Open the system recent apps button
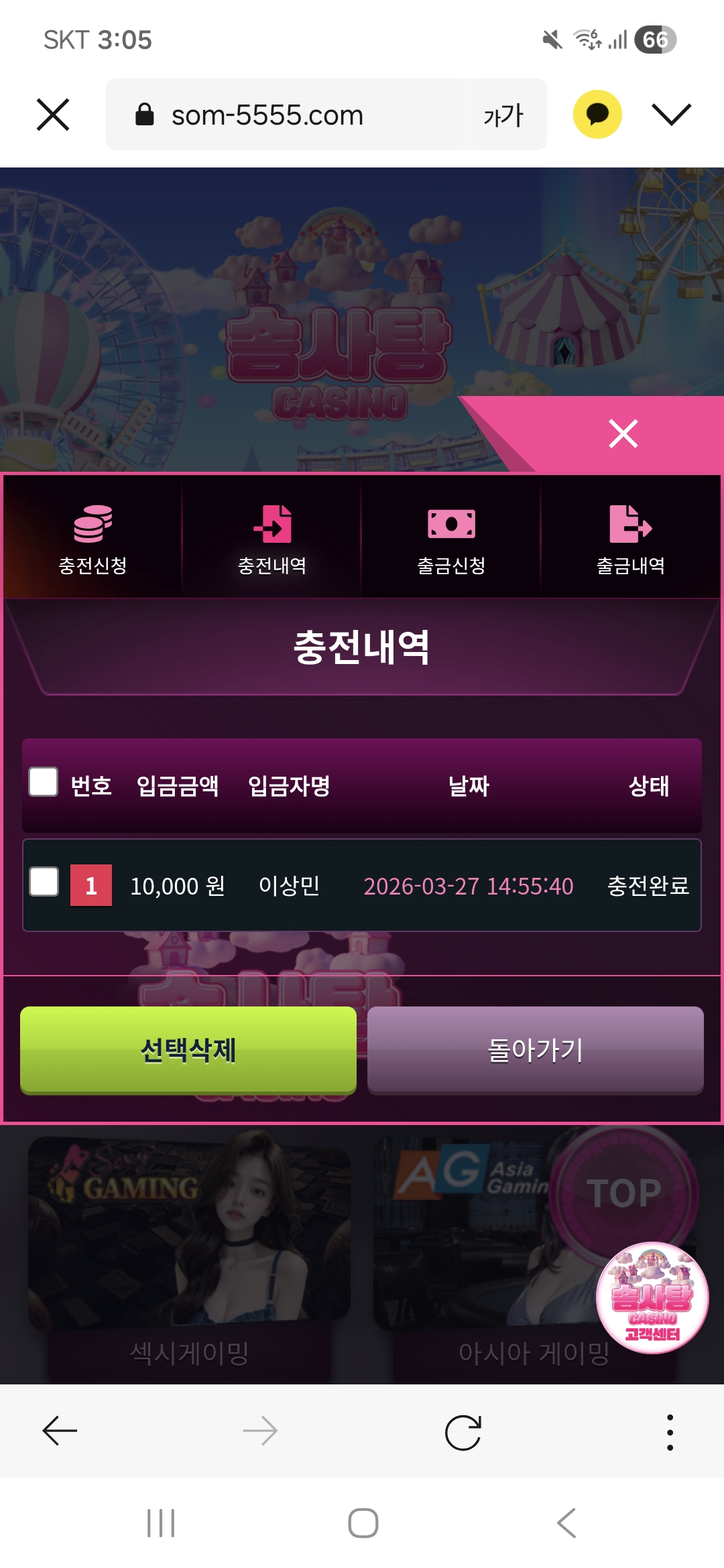The height and width of the screenshot is (1568, 724). pos(161,1523)
